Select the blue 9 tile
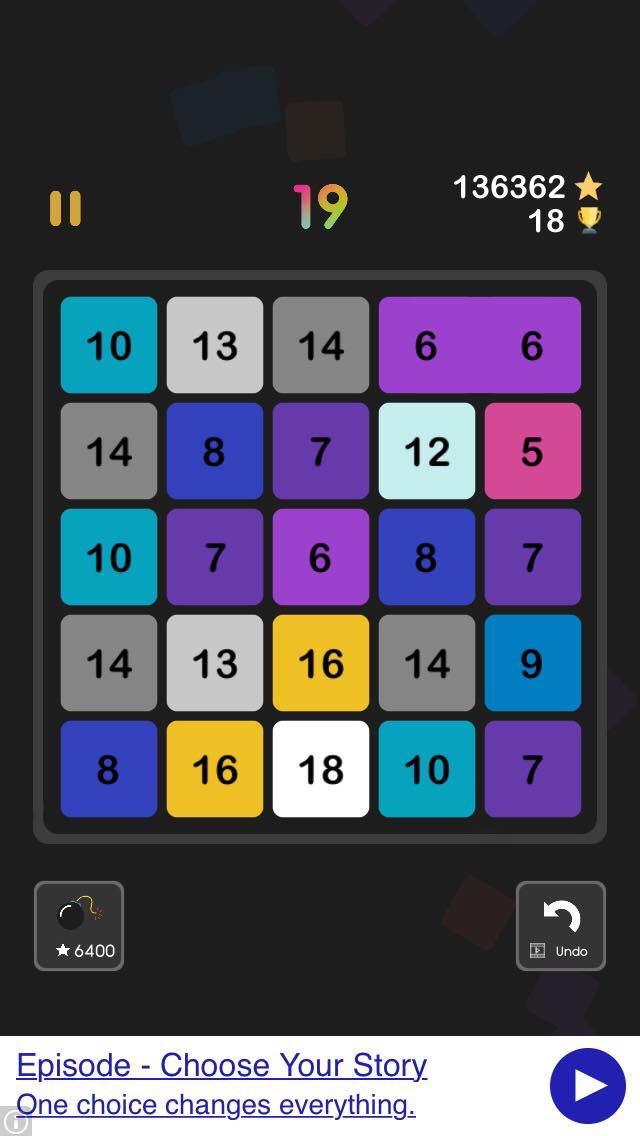The width and height of the screenshot is (640, 1136). point(533,663)
